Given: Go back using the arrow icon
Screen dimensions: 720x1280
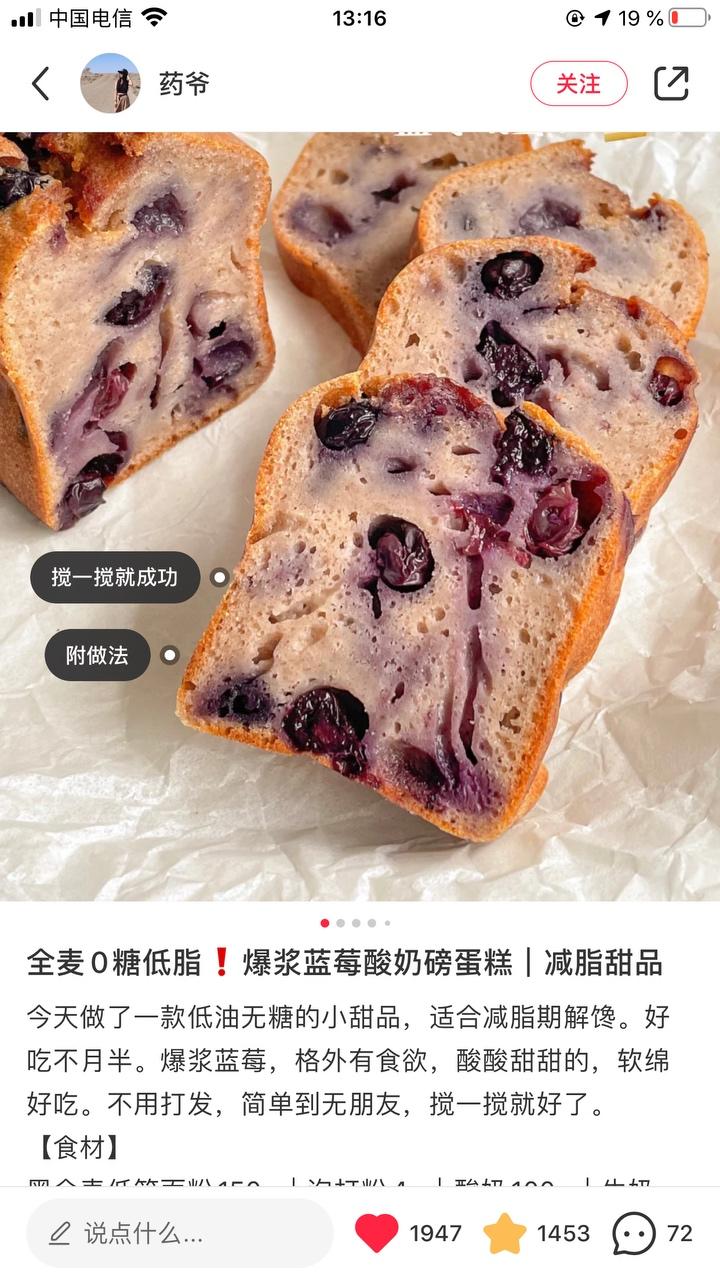Looking at the screenshot, I should [x=40, y=84].
